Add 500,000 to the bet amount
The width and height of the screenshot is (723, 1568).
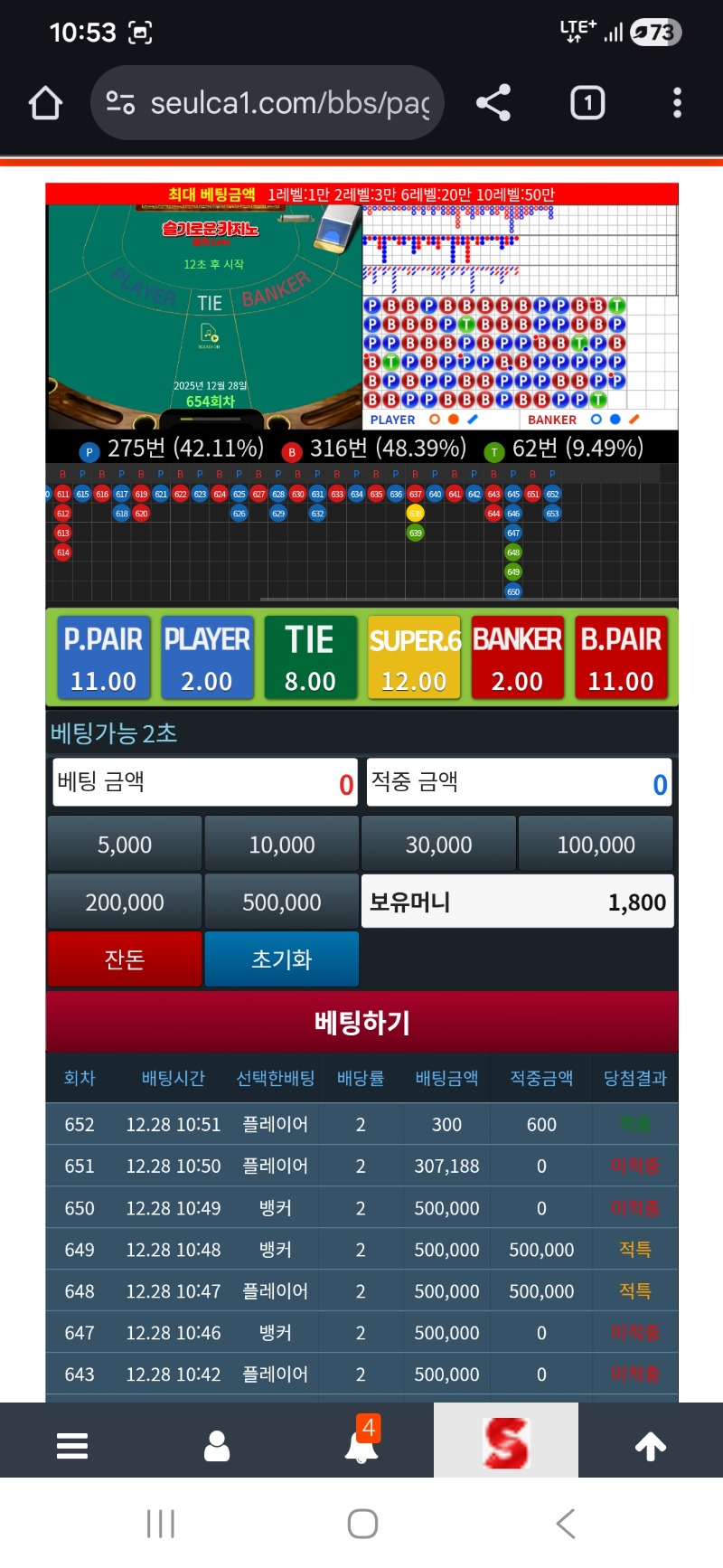click(282, 902)
